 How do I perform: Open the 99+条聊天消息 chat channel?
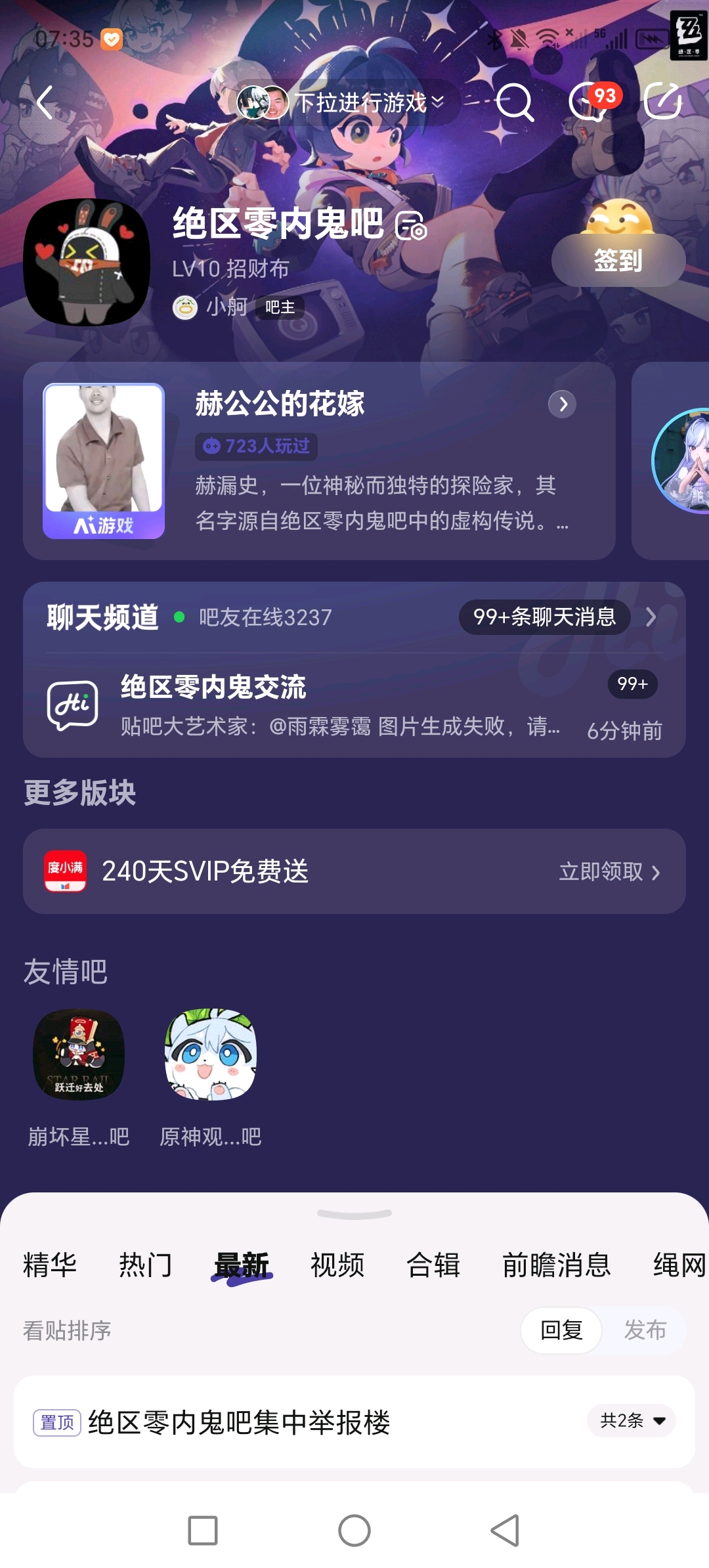point(544,617)
